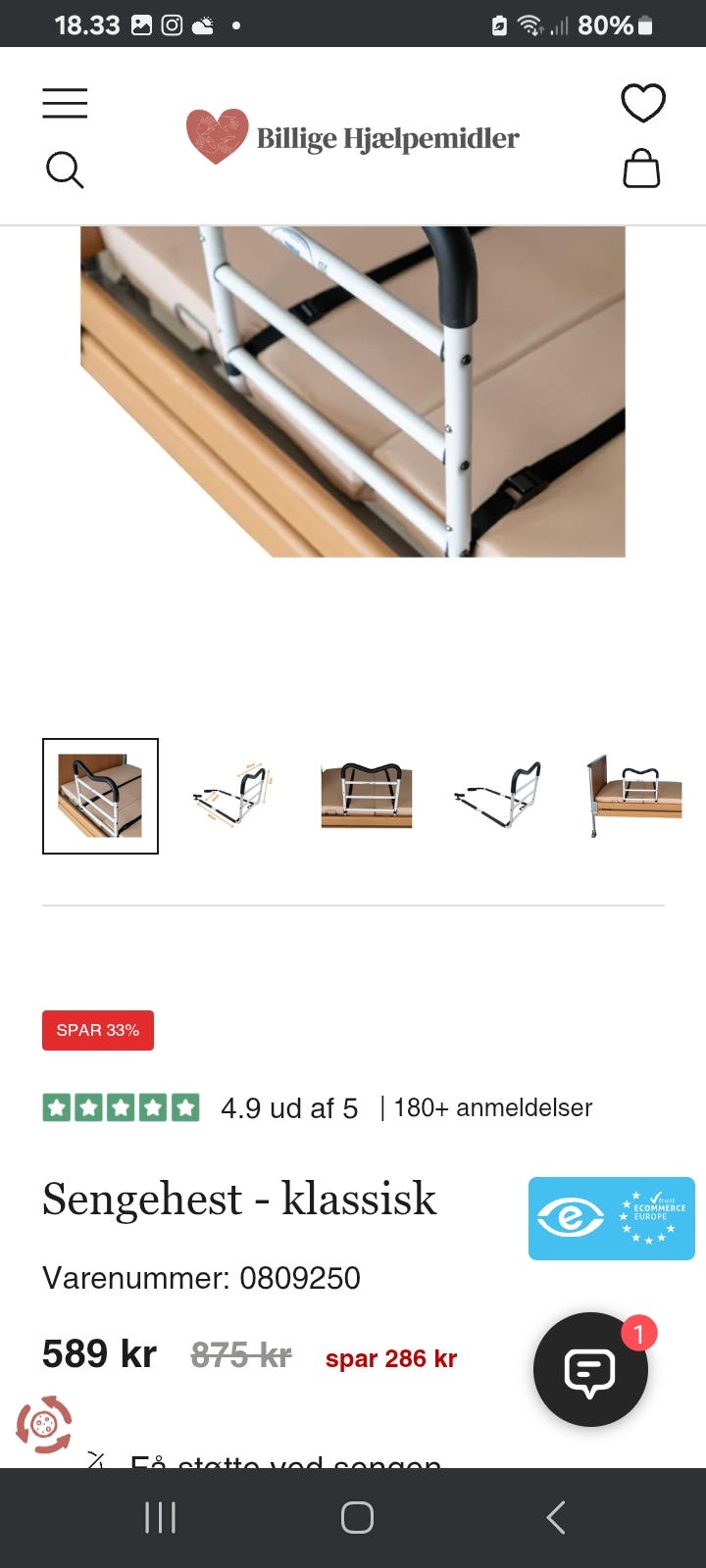Open the hamburger navigation menu
706x1568 pixels.
(65, 102)
